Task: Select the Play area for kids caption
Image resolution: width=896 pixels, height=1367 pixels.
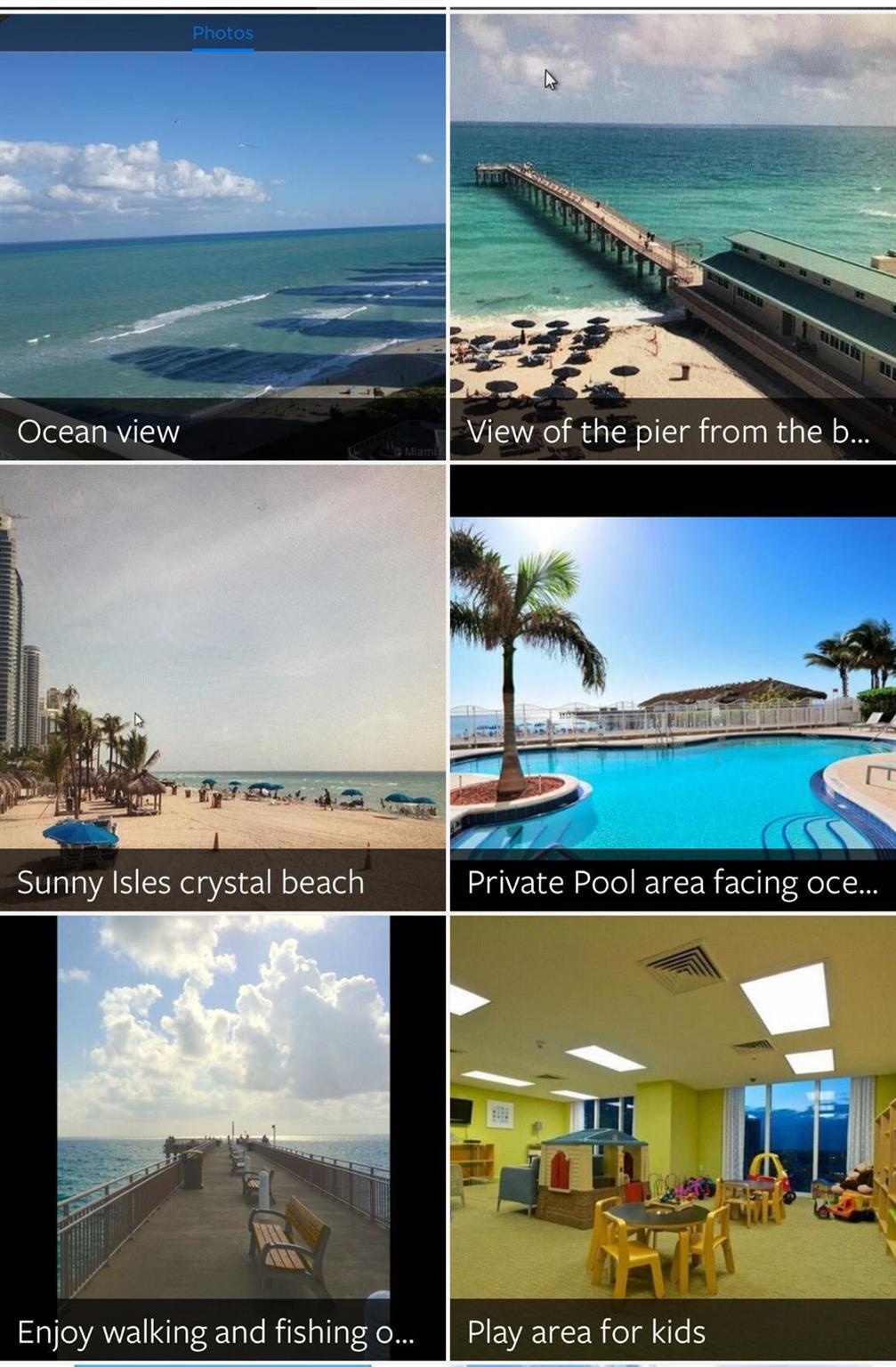Action: [587, 1333]
